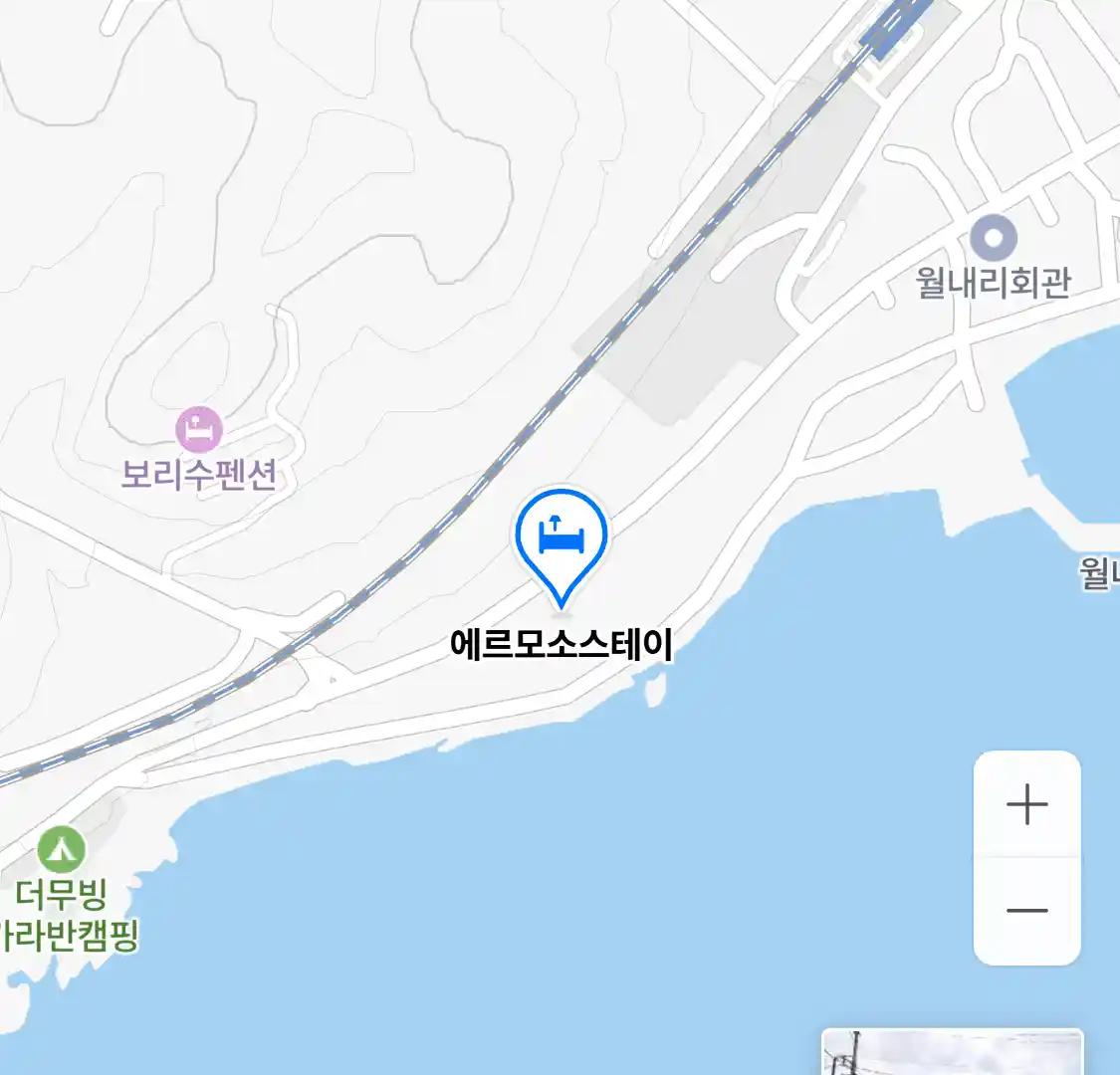Select the 더무빙 카라반캠핑 camping marker
Screen dimensions: 1120x1075
point(62,849)
